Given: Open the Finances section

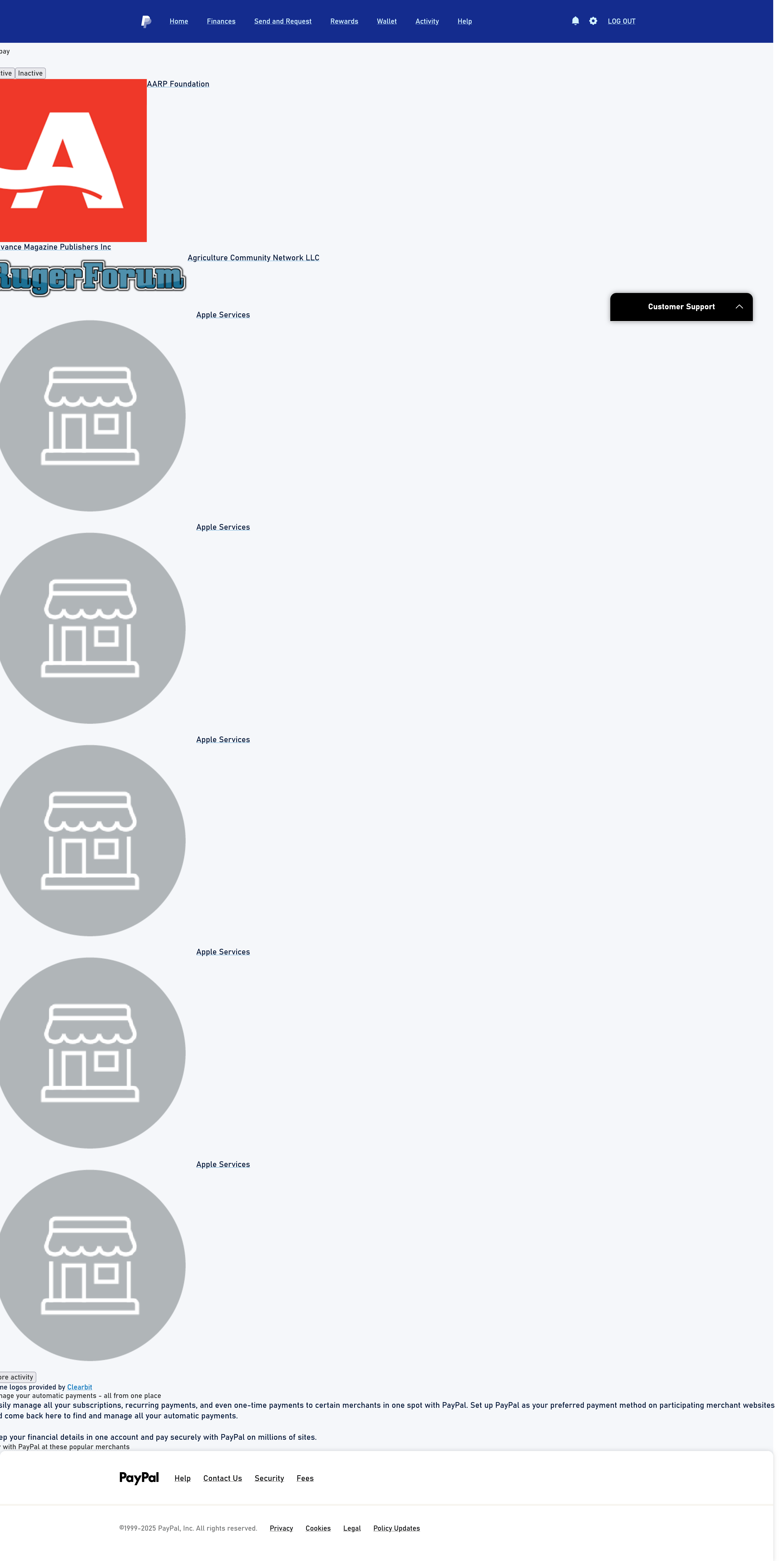Looking at the screenshot, I should click(221, 21).
